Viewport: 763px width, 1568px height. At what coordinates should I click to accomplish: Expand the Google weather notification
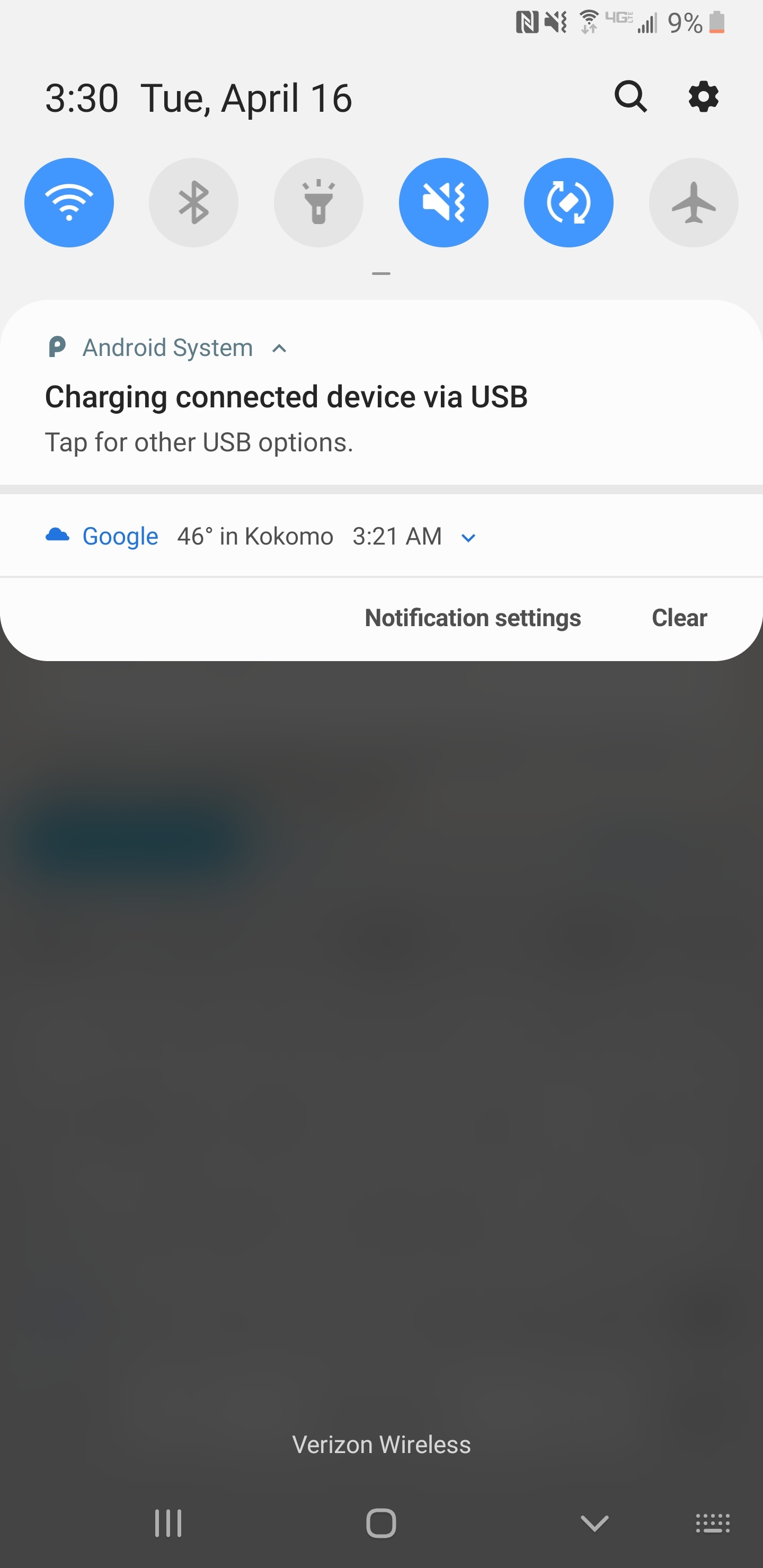click(468, 538)
